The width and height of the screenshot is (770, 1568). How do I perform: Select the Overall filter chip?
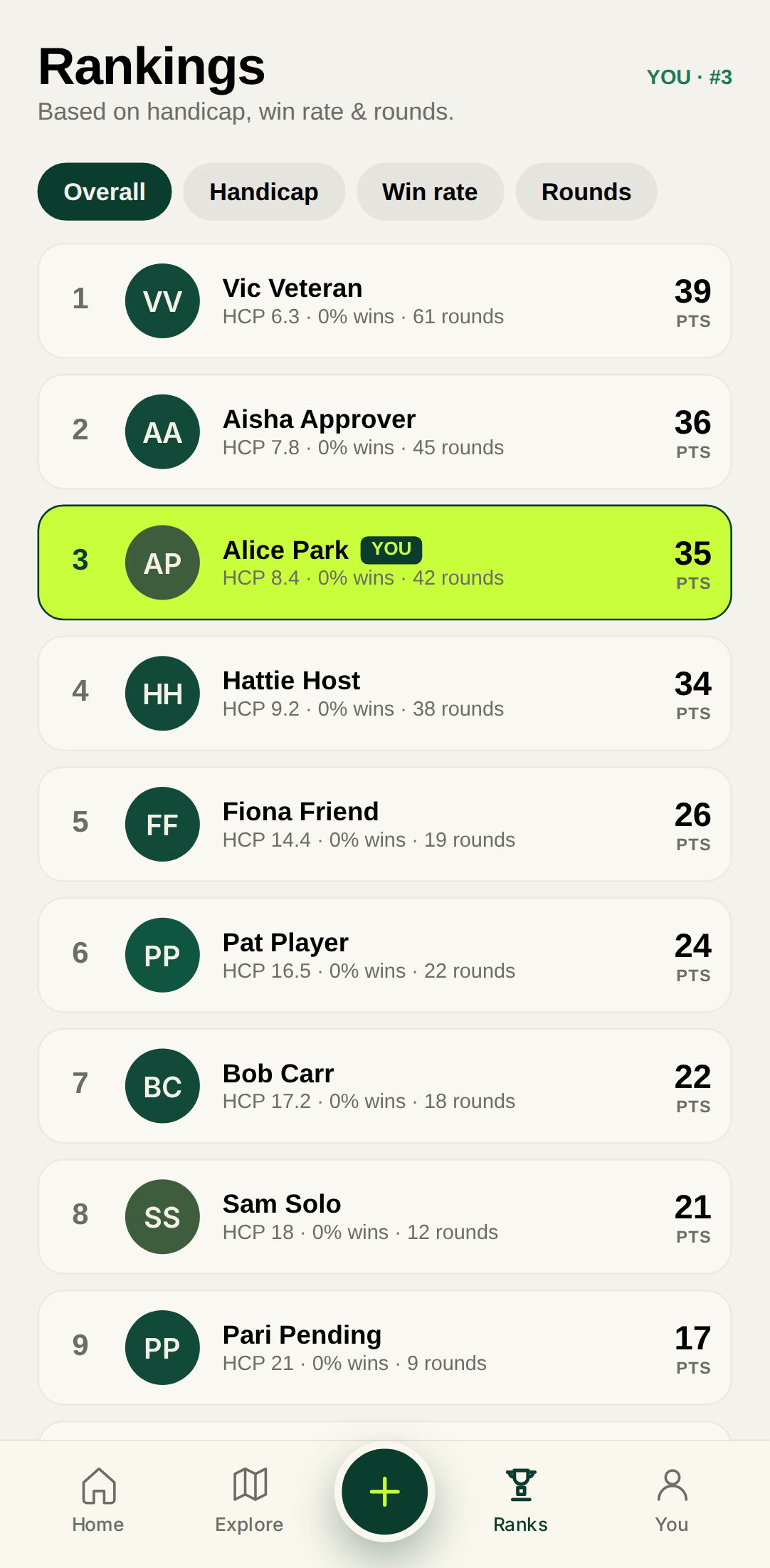click(x=105, y=192)
